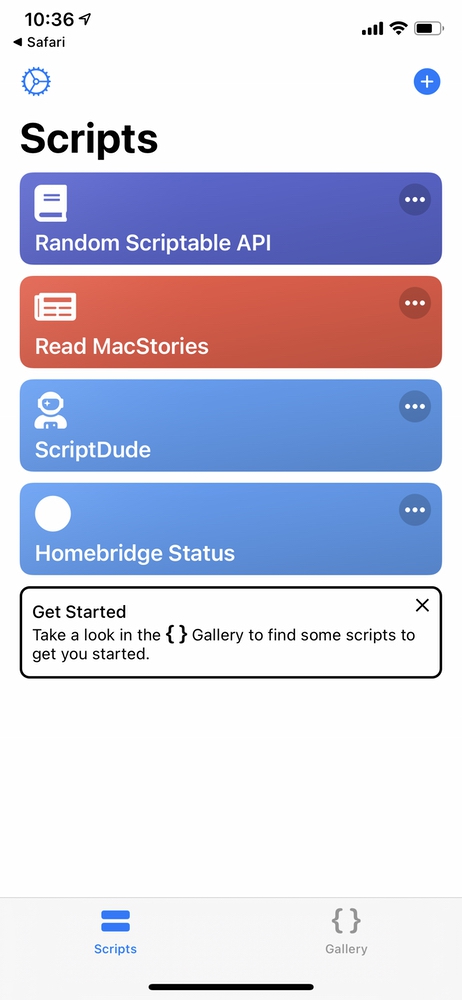Open options for Homebridge Status
The image size is (462, 1000).
(x=415, y=510)
